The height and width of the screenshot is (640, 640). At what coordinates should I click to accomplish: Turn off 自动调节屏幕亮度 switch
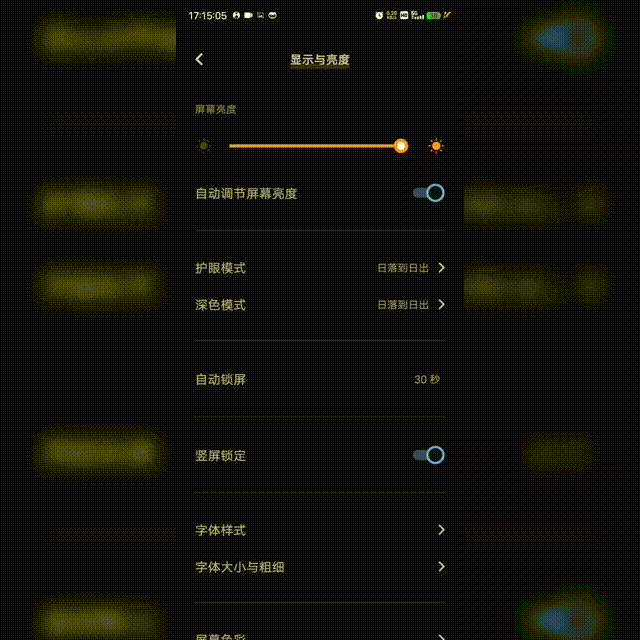pyautogui.click(x=428, y=193)
